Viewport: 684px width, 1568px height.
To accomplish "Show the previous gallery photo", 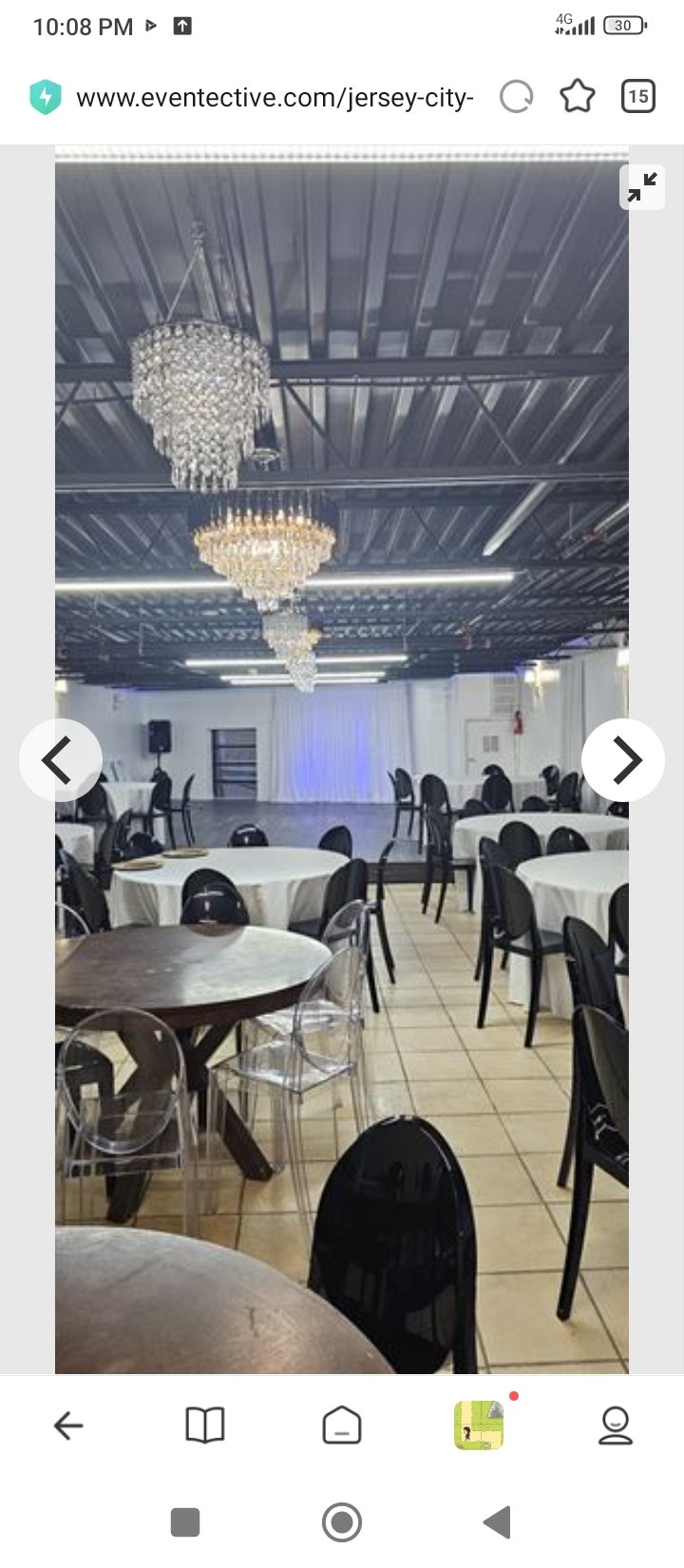I will tap(60, 759).
